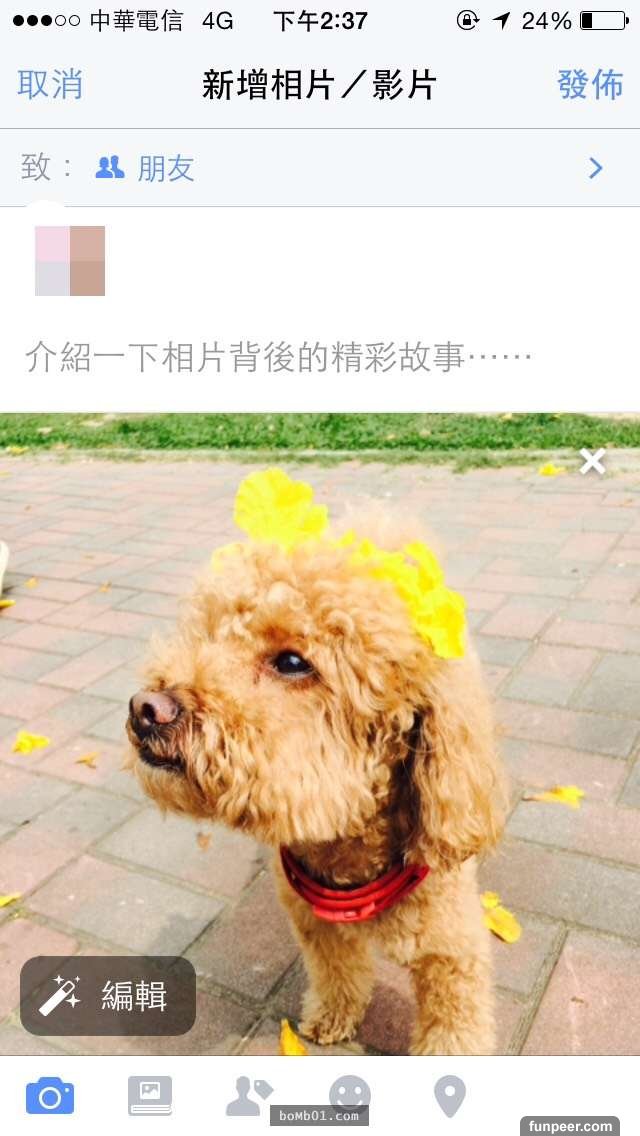640x1136 pixels.
Task: Tap 發佈 to publish the photo
Action: click(590, 85)
